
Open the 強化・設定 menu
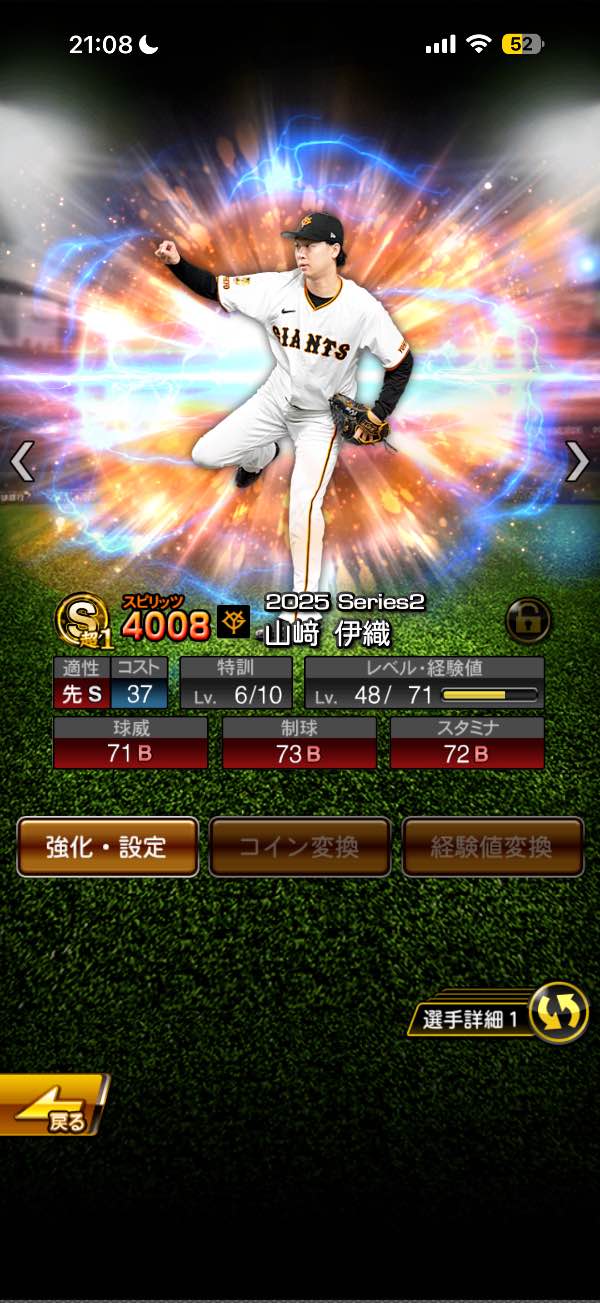pos(107,847)
